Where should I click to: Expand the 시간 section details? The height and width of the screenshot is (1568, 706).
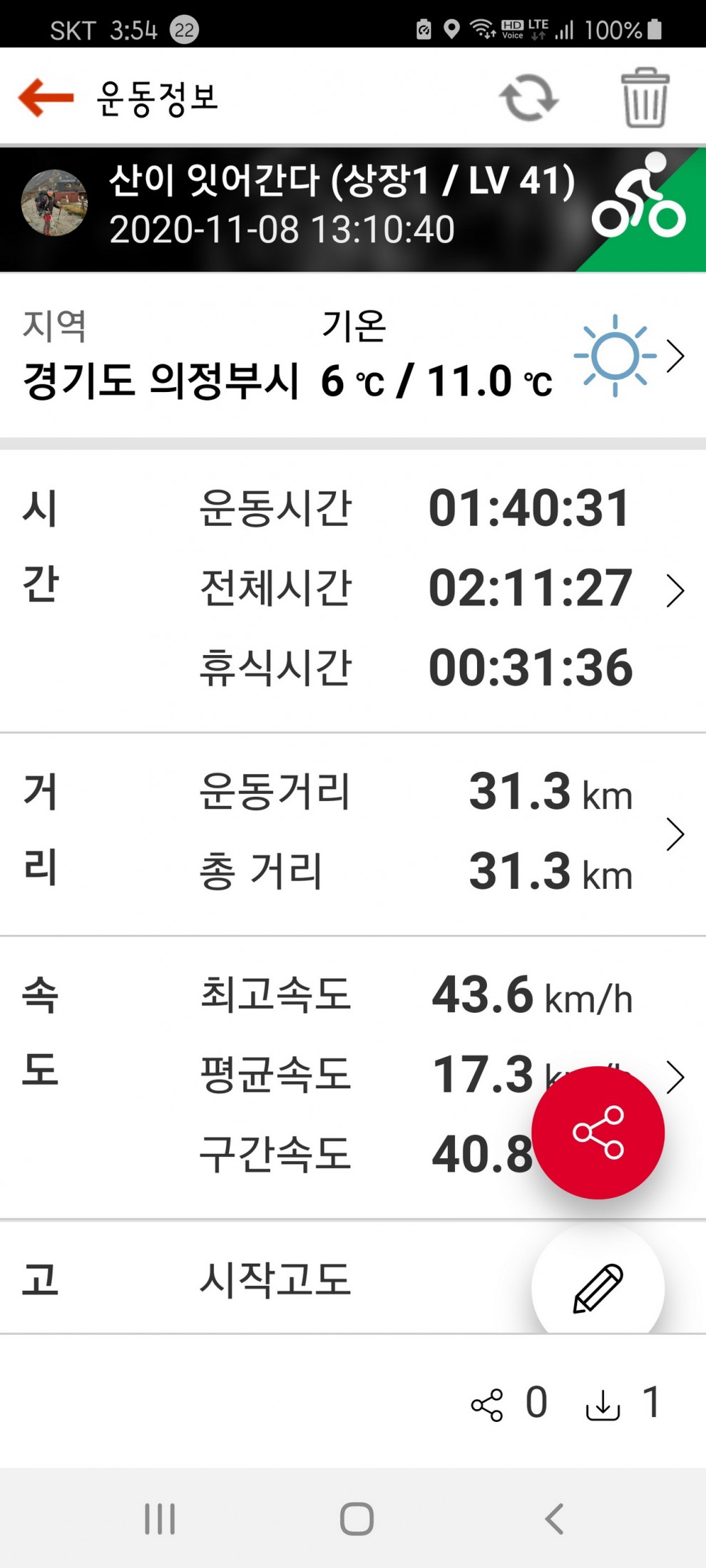(x=674, y=591)
